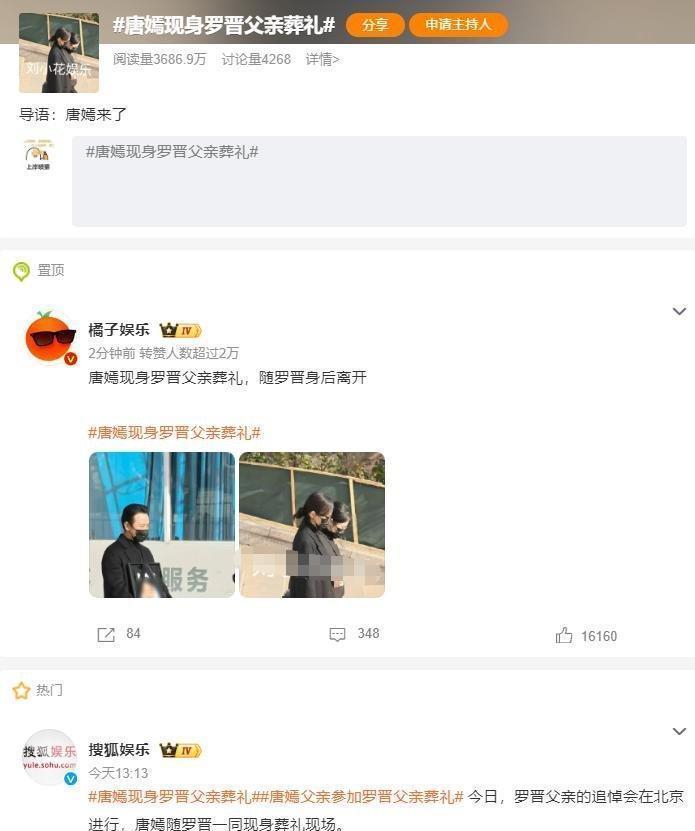
Task: Open 搜狐娱乐 profile avatar
Action: pyautogui.click(x=50, y=758)
